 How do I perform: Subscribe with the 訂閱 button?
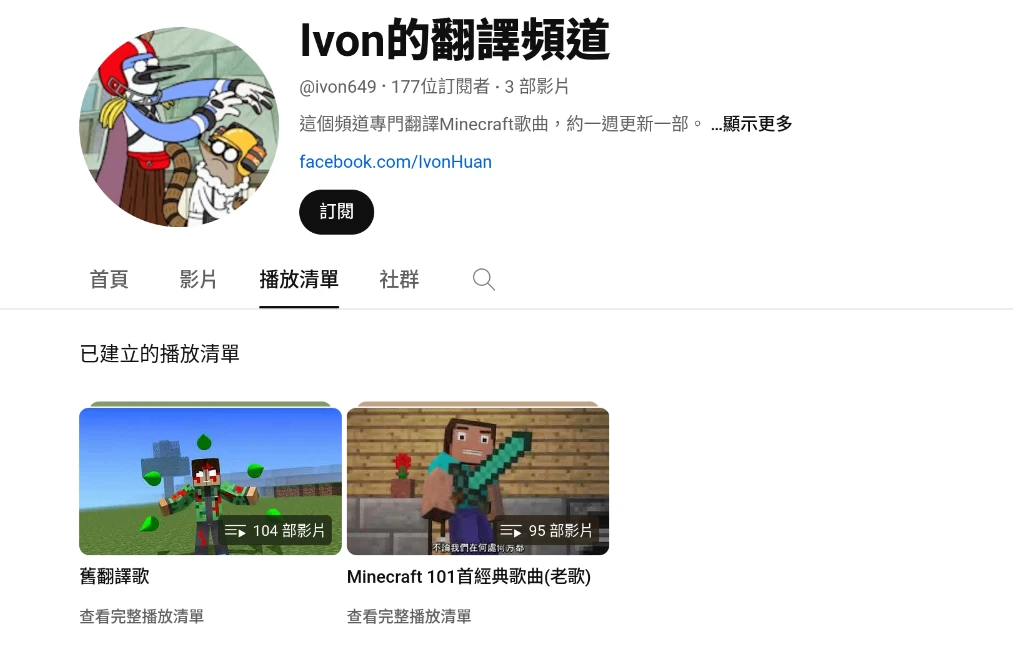click(x=336, y=212)
